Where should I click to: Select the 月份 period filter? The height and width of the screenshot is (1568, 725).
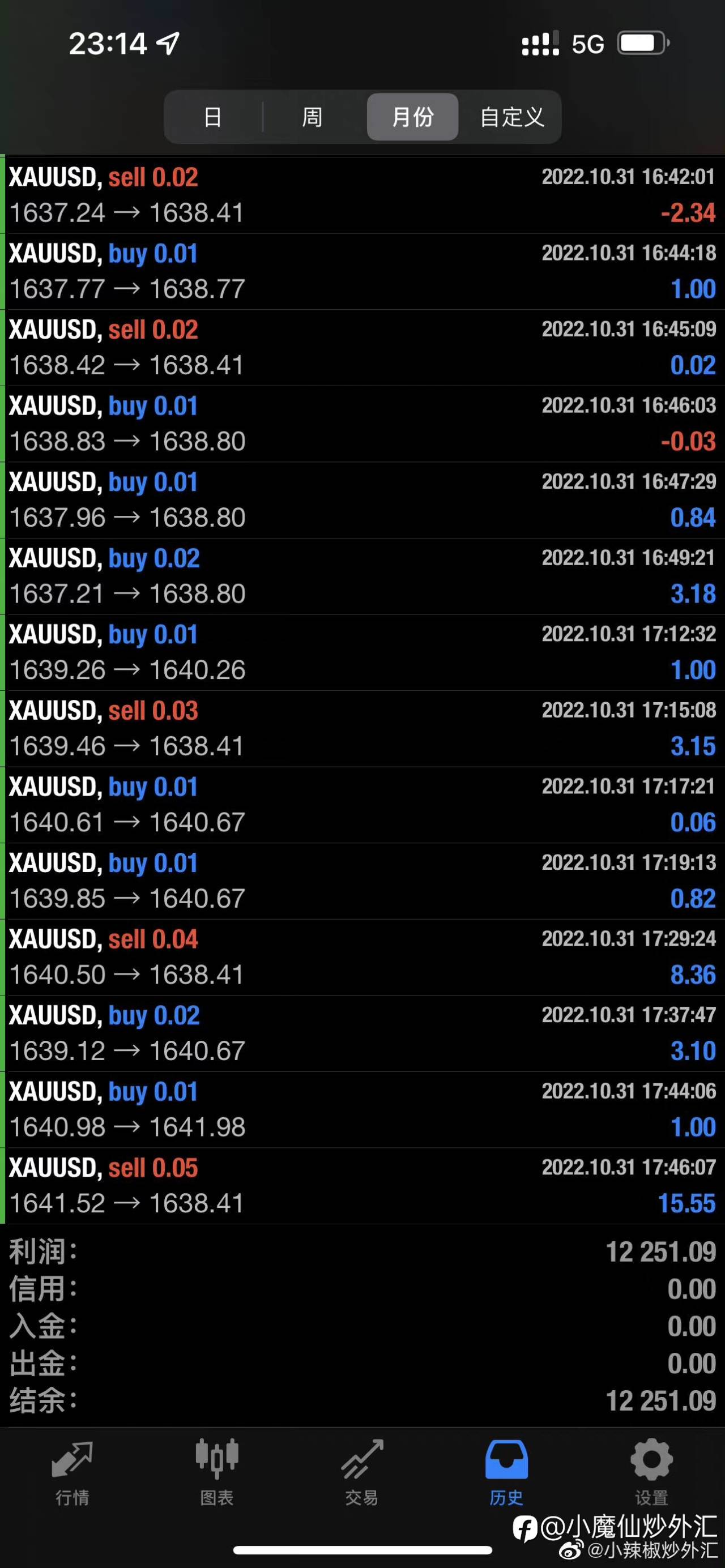tap(413, 117)
